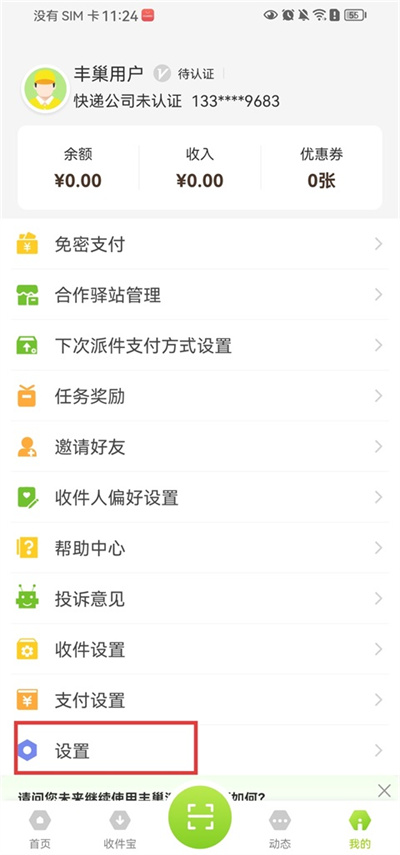
Task: Open 任务奖励 row
Action: (x=200, y=396)
